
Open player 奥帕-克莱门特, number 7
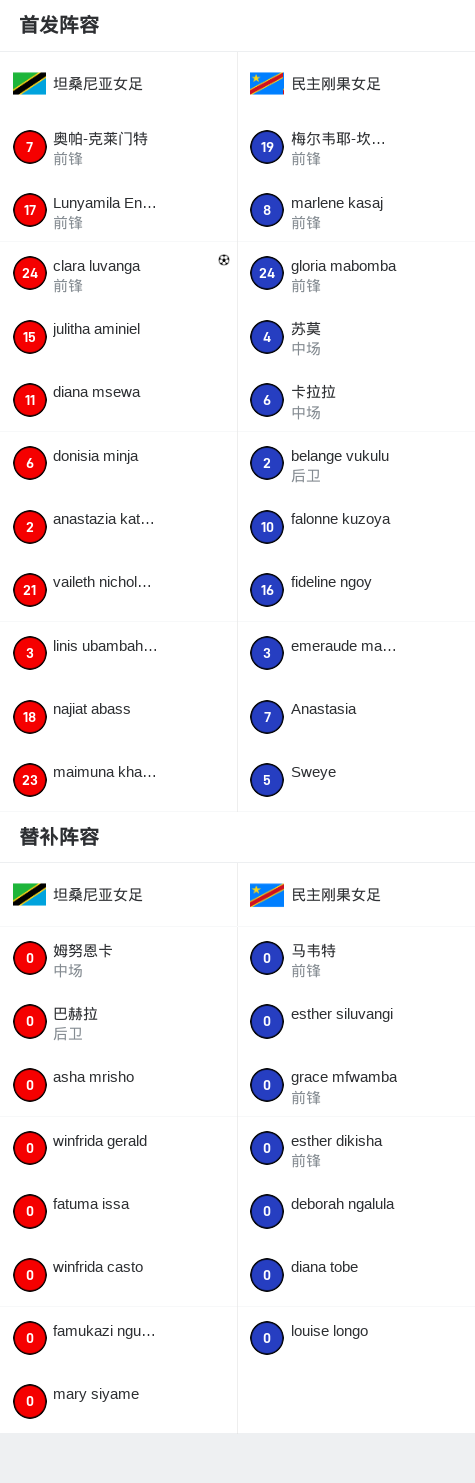(x=118, y=147)
